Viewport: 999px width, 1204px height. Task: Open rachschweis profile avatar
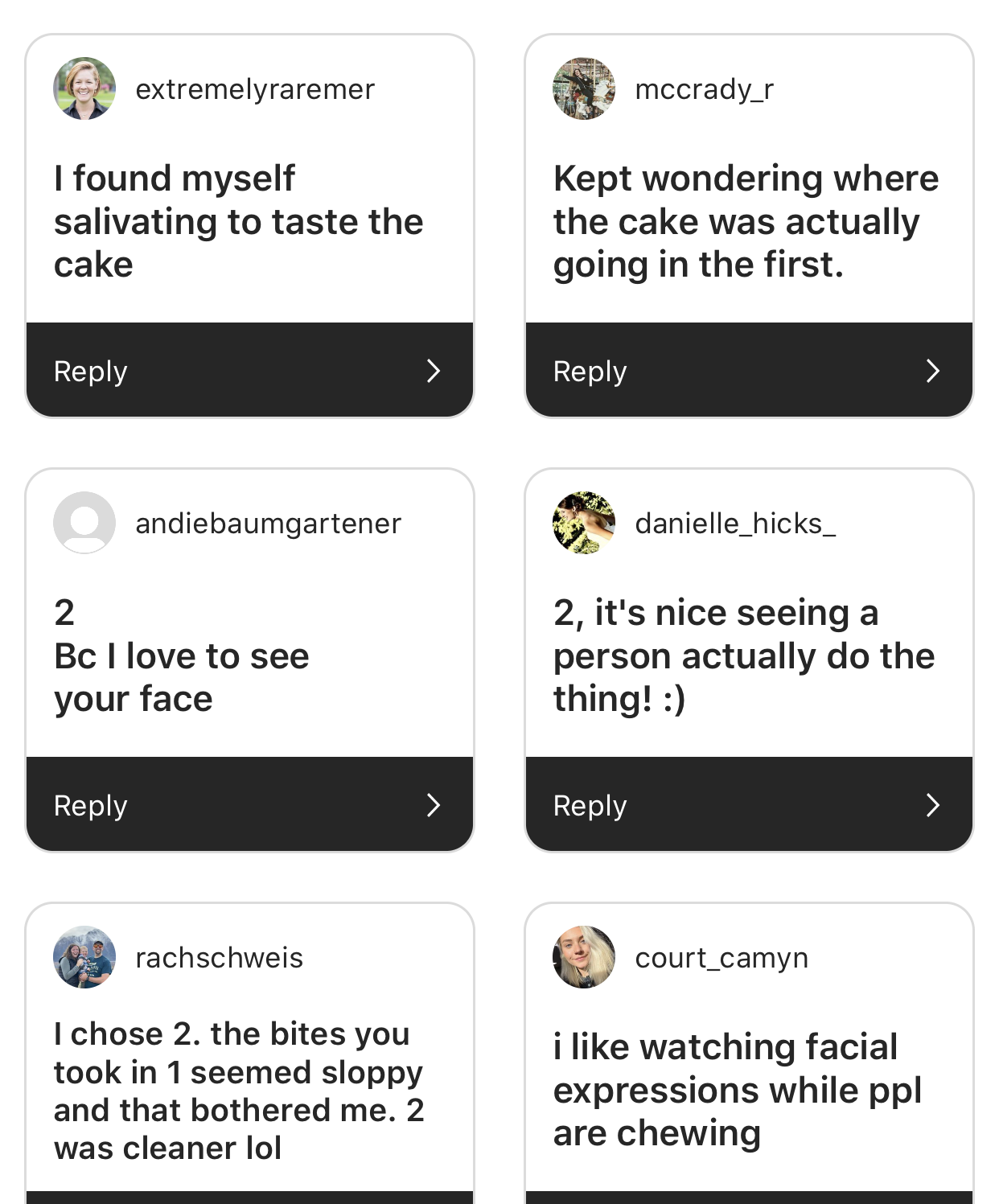pyautogui.click(x=84, y=957)
